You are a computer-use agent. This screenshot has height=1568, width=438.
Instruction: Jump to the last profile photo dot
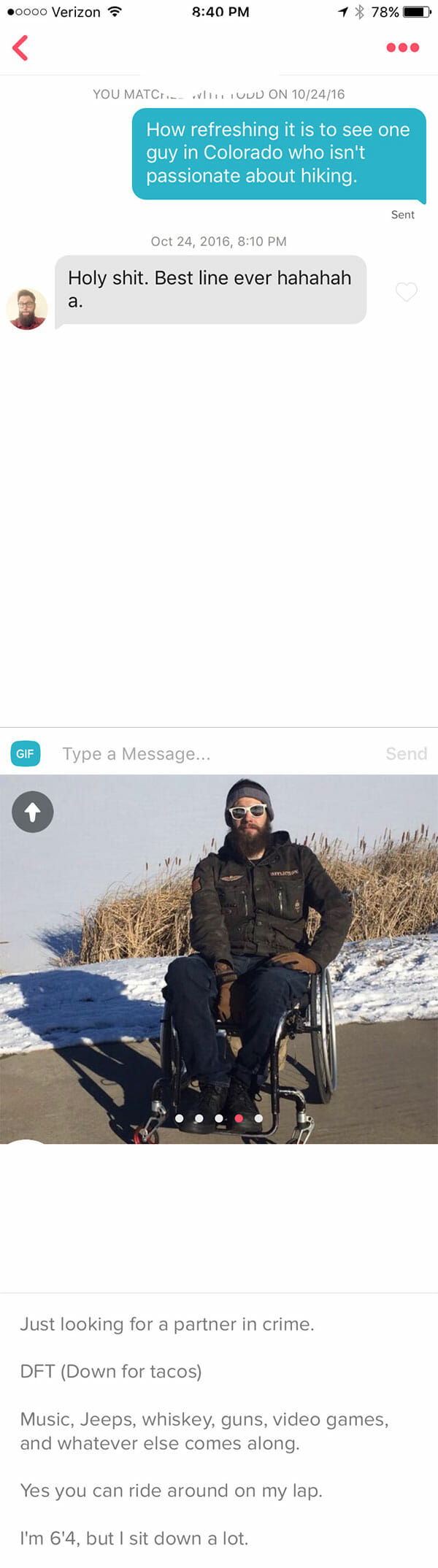[x=258, y=1118]
